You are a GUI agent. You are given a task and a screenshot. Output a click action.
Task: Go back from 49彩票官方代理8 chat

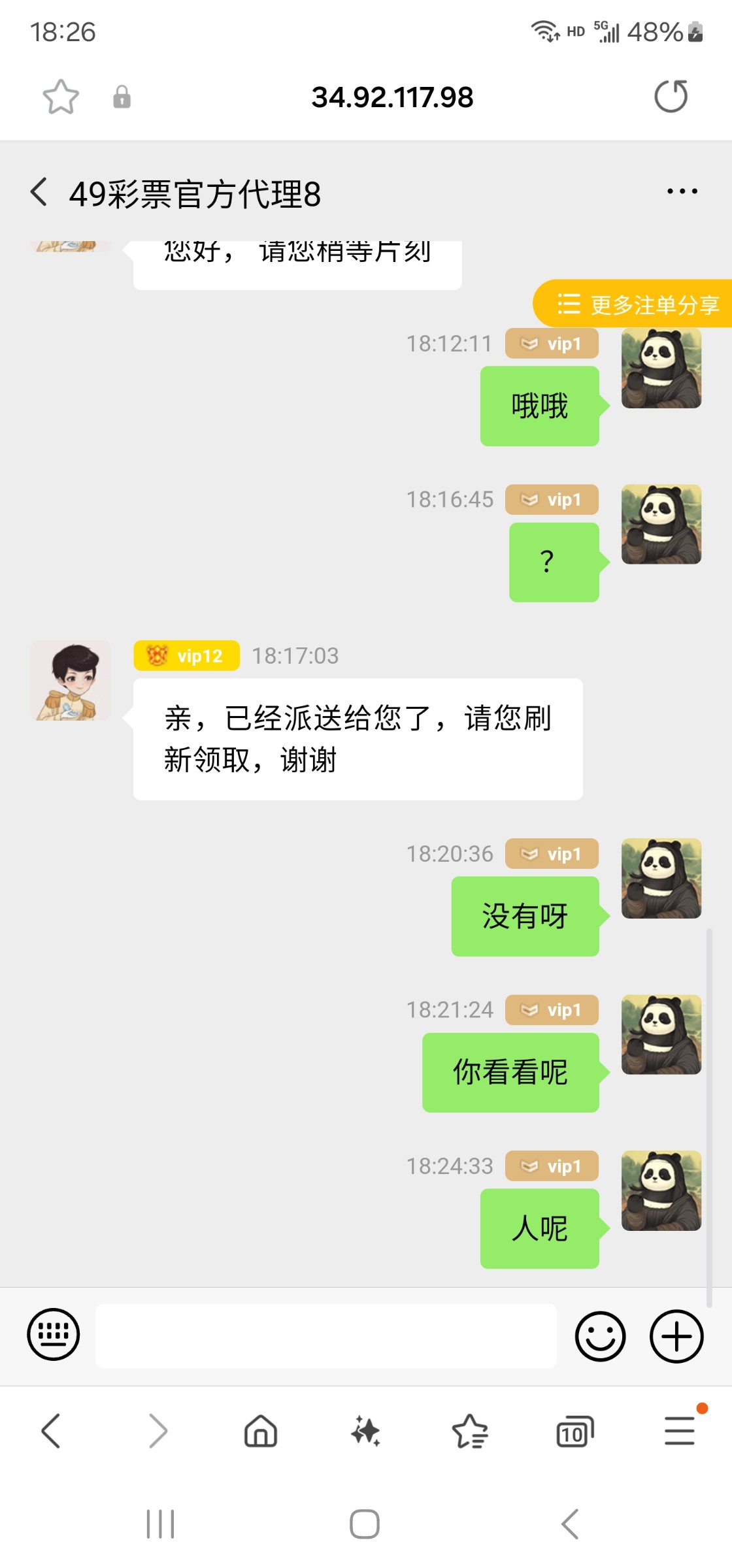39,193
